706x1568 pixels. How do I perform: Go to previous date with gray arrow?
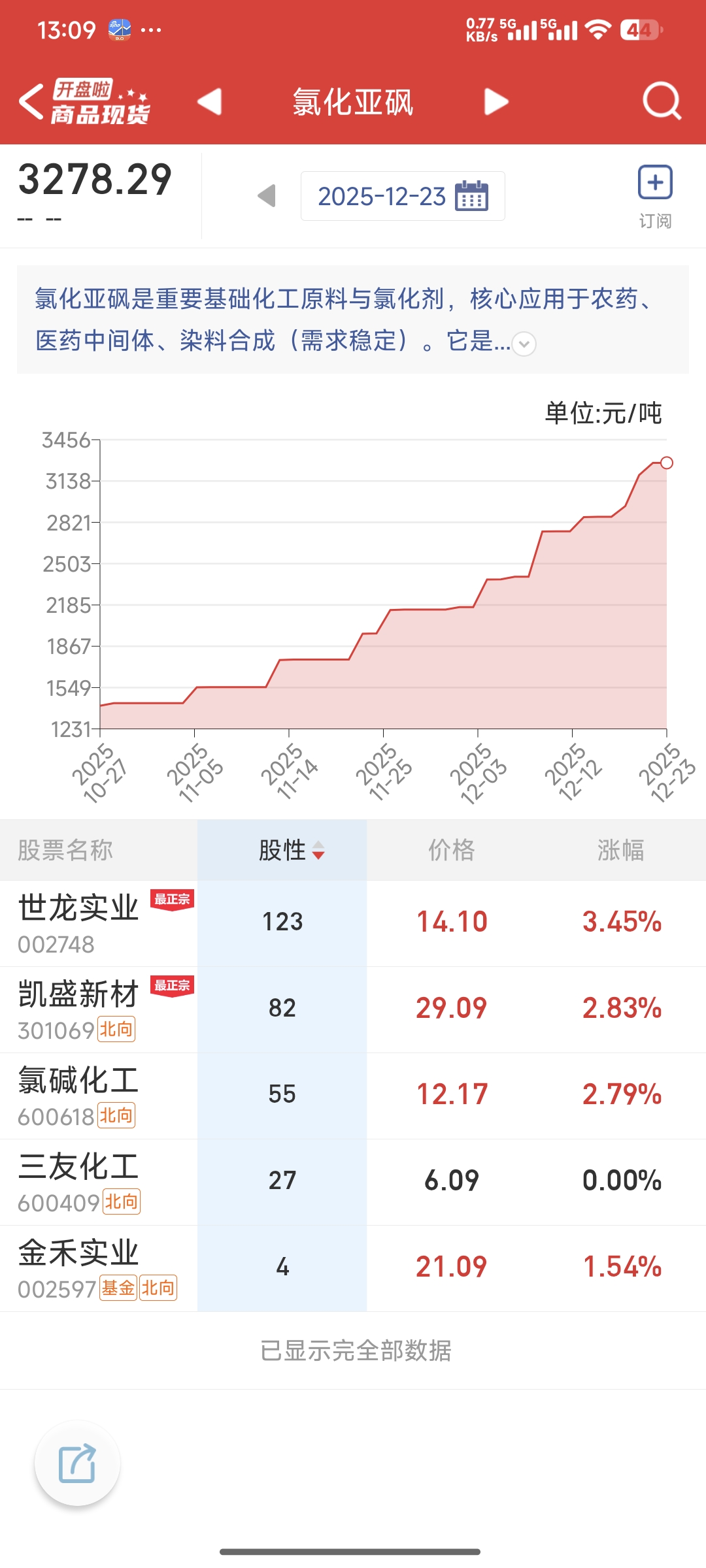click(x=267, y=195)
